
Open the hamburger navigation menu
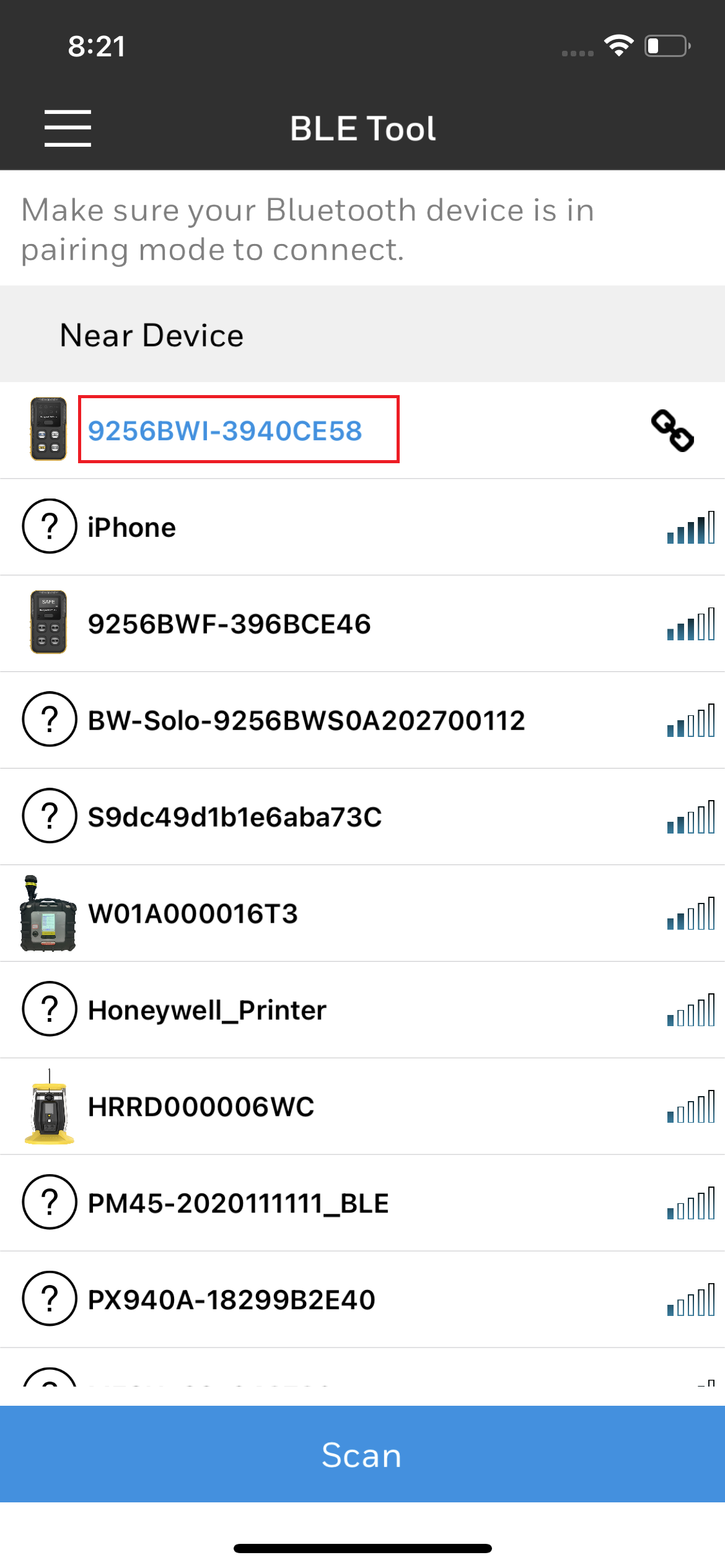pos(67,128)
